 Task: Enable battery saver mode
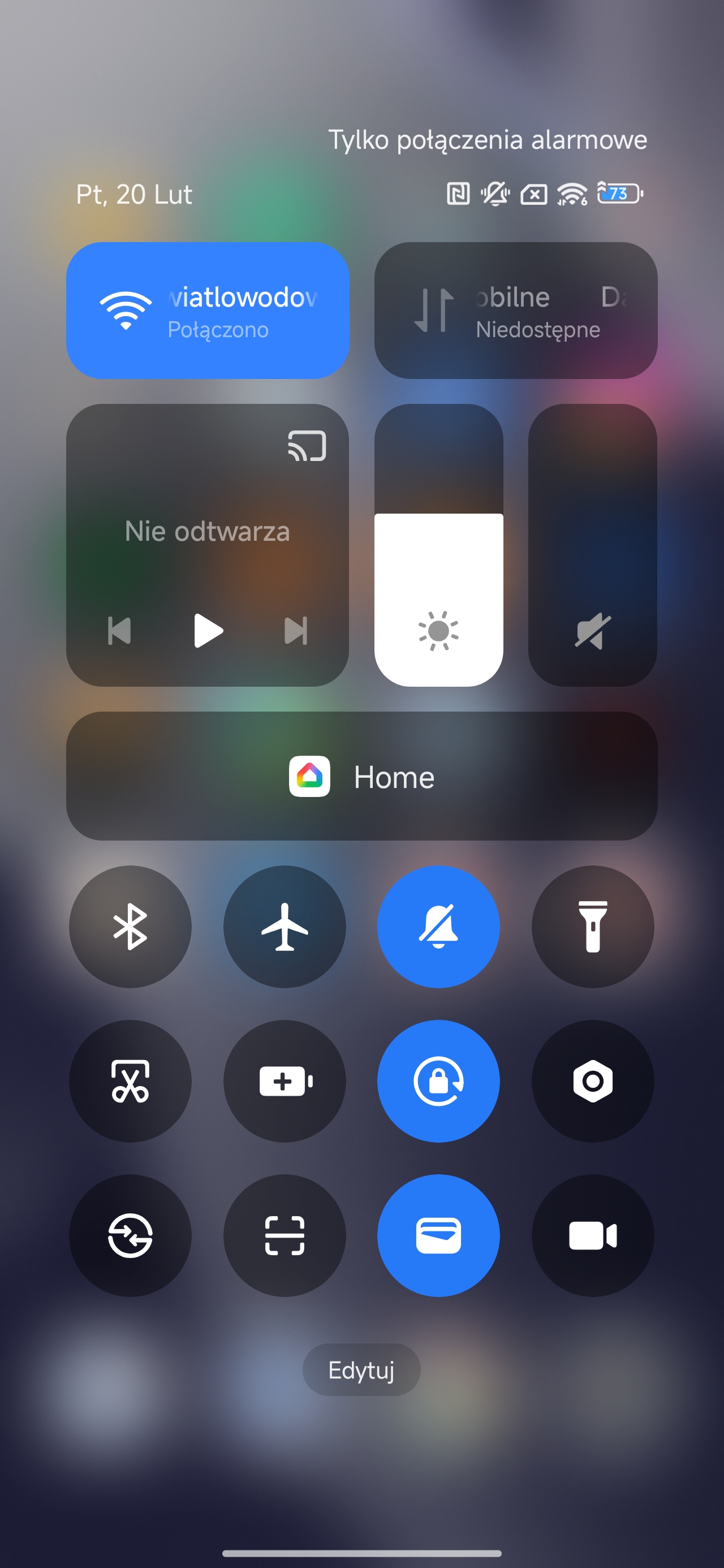[285, 1081]
